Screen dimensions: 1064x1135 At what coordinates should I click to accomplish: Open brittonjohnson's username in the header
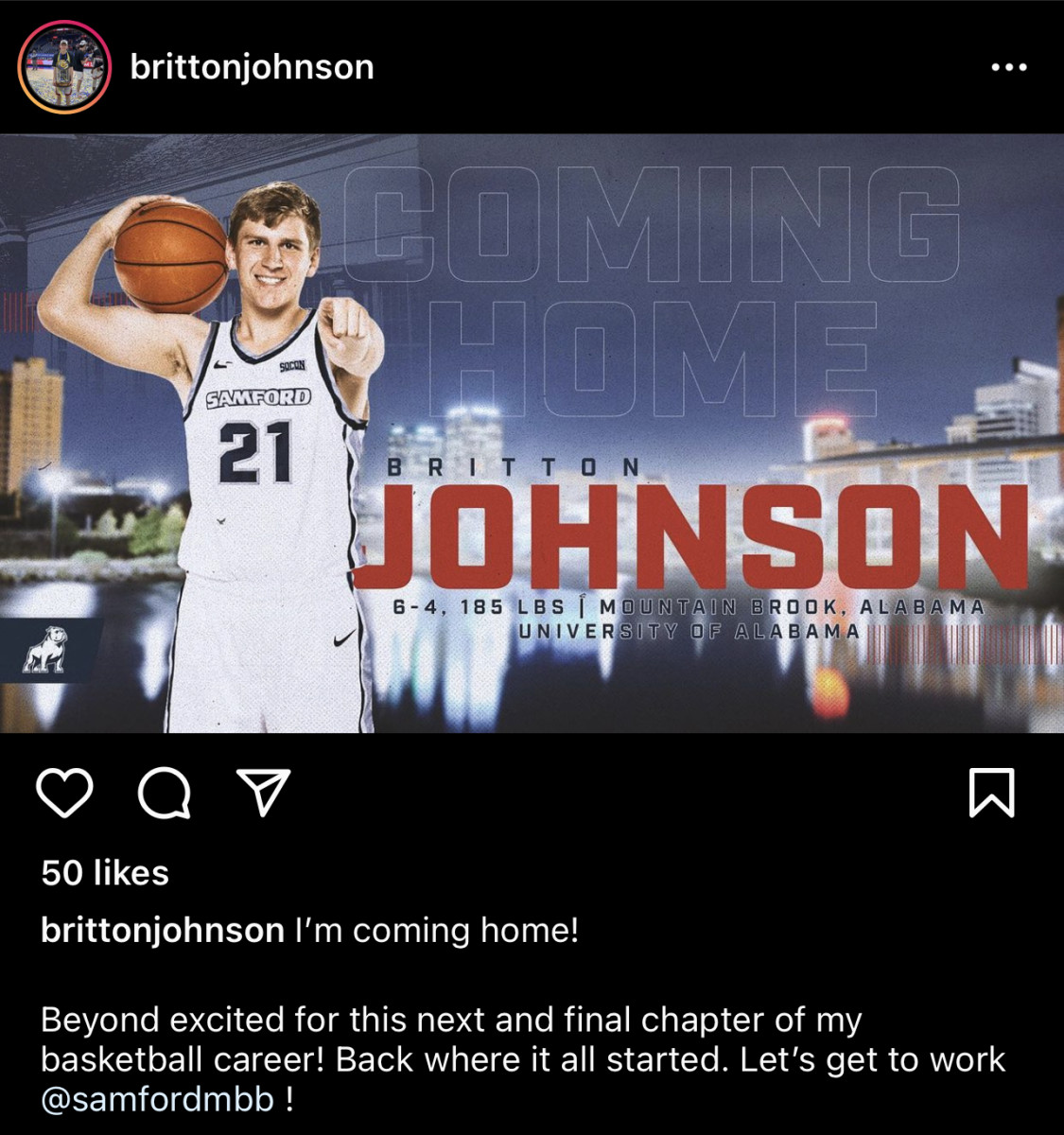click(x=253, y=66)
